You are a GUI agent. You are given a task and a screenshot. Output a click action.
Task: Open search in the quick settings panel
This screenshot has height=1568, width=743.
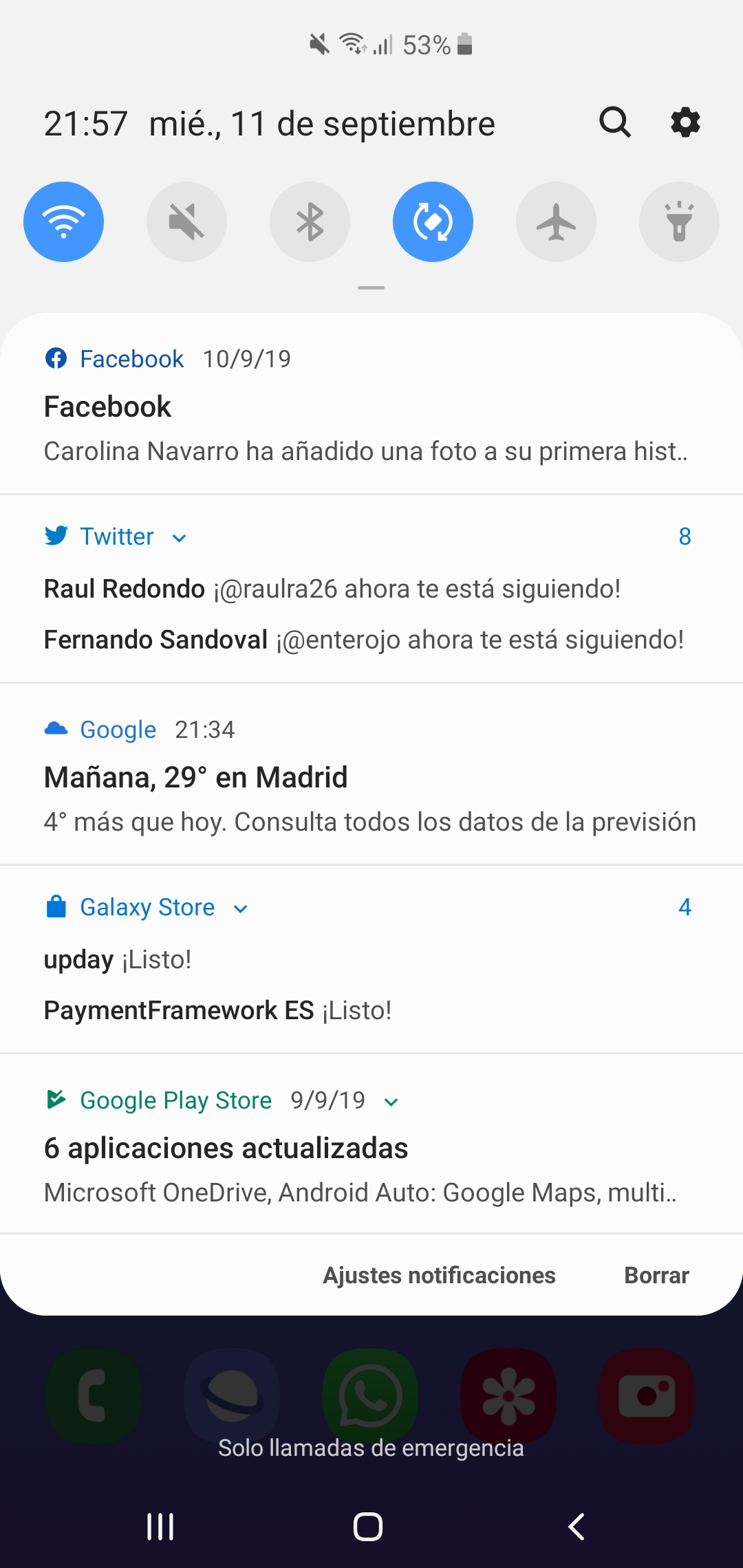point(614,122)
